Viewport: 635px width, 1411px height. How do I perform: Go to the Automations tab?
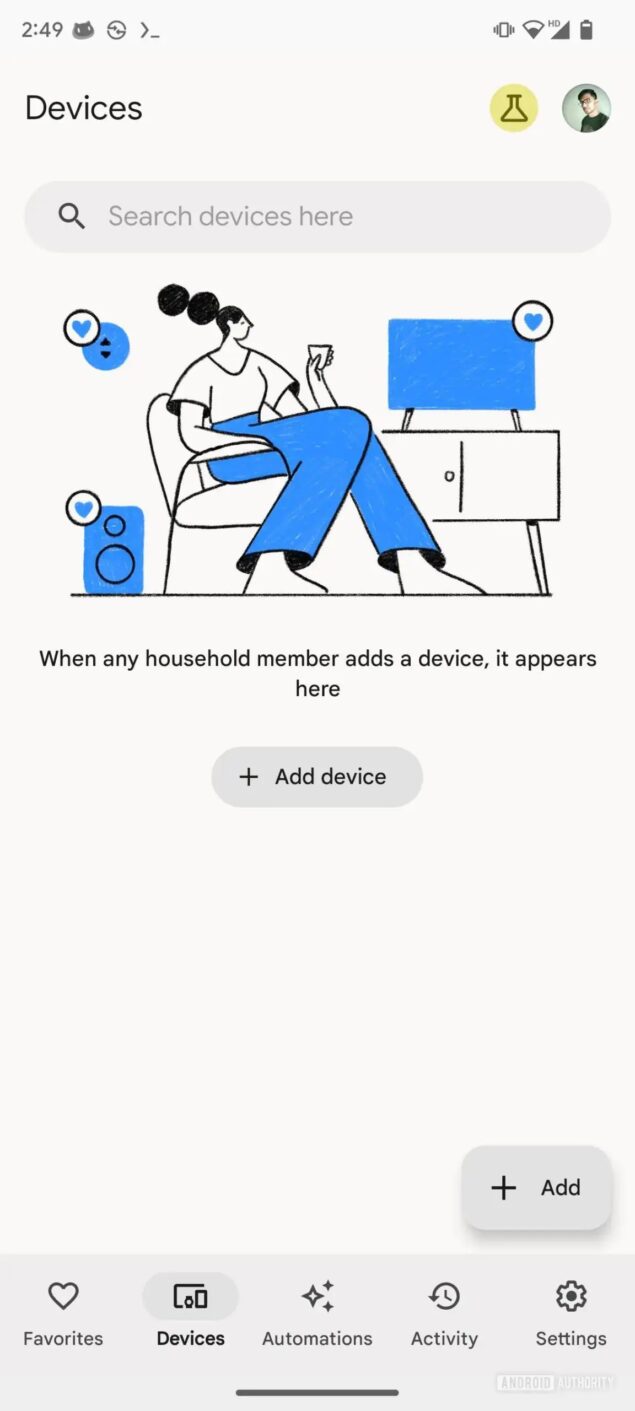pos(317,1314)
